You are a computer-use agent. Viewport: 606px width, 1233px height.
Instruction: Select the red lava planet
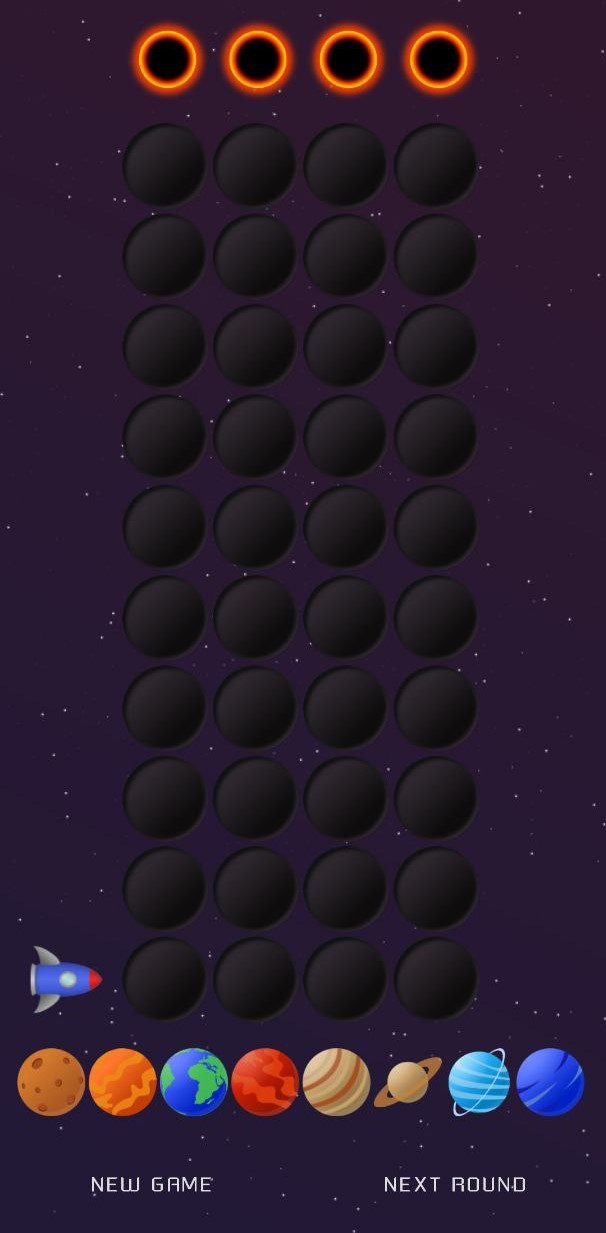pos(265,1082)
